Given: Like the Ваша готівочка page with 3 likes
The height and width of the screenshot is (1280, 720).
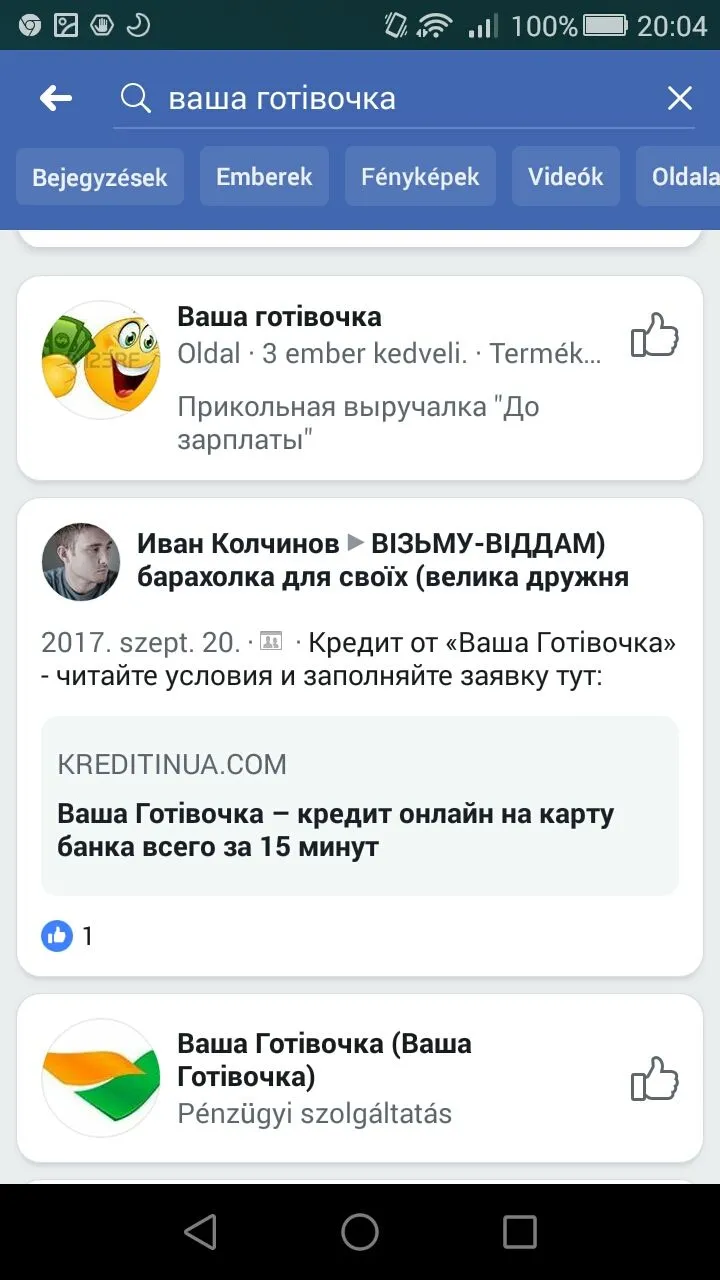Looking at the screenshot, I should pos(655,336).
